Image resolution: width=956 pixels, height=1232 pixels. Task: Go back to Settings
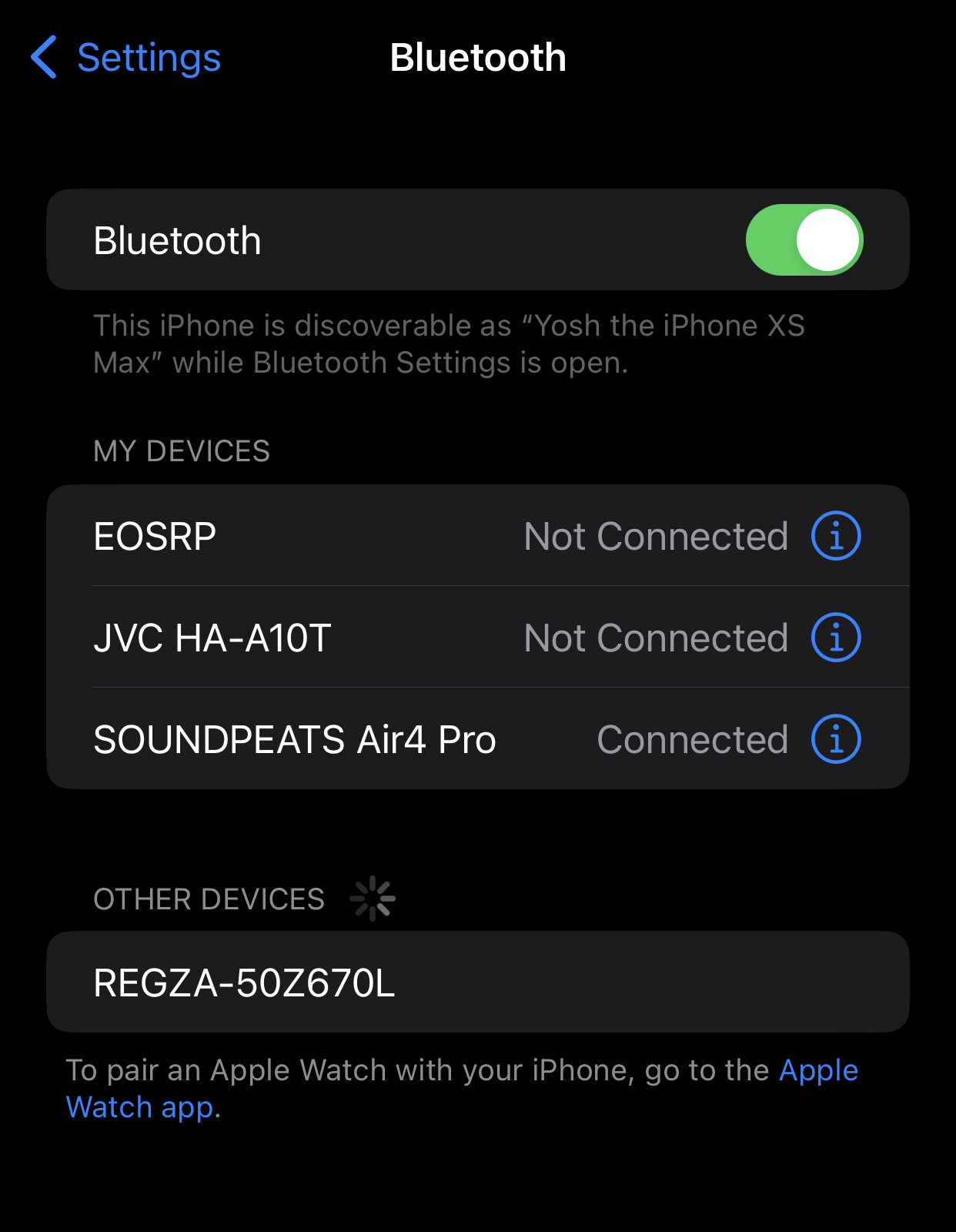(127, 58)
